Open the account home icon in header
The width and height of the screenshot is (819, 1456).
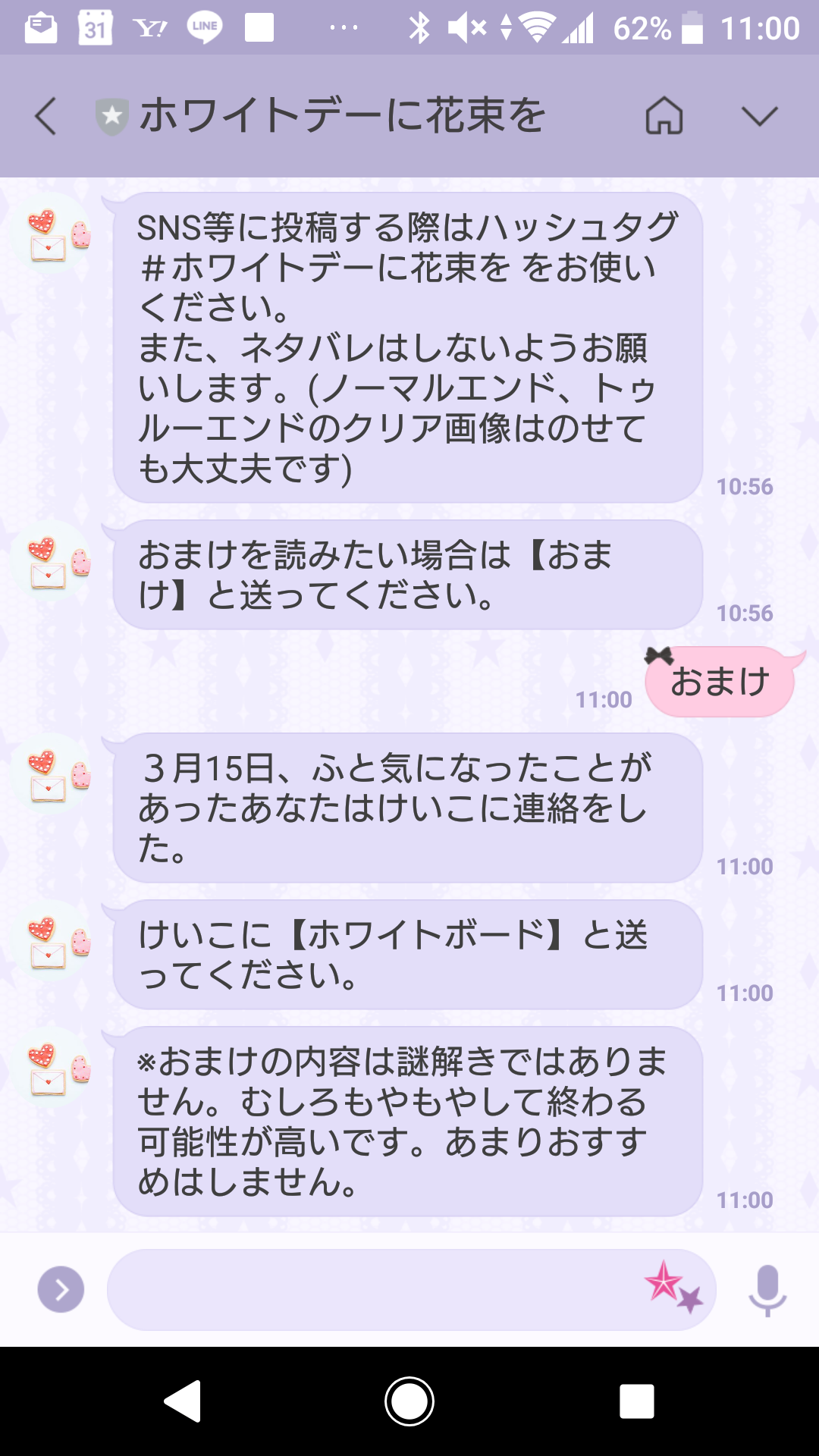[664, 116]
